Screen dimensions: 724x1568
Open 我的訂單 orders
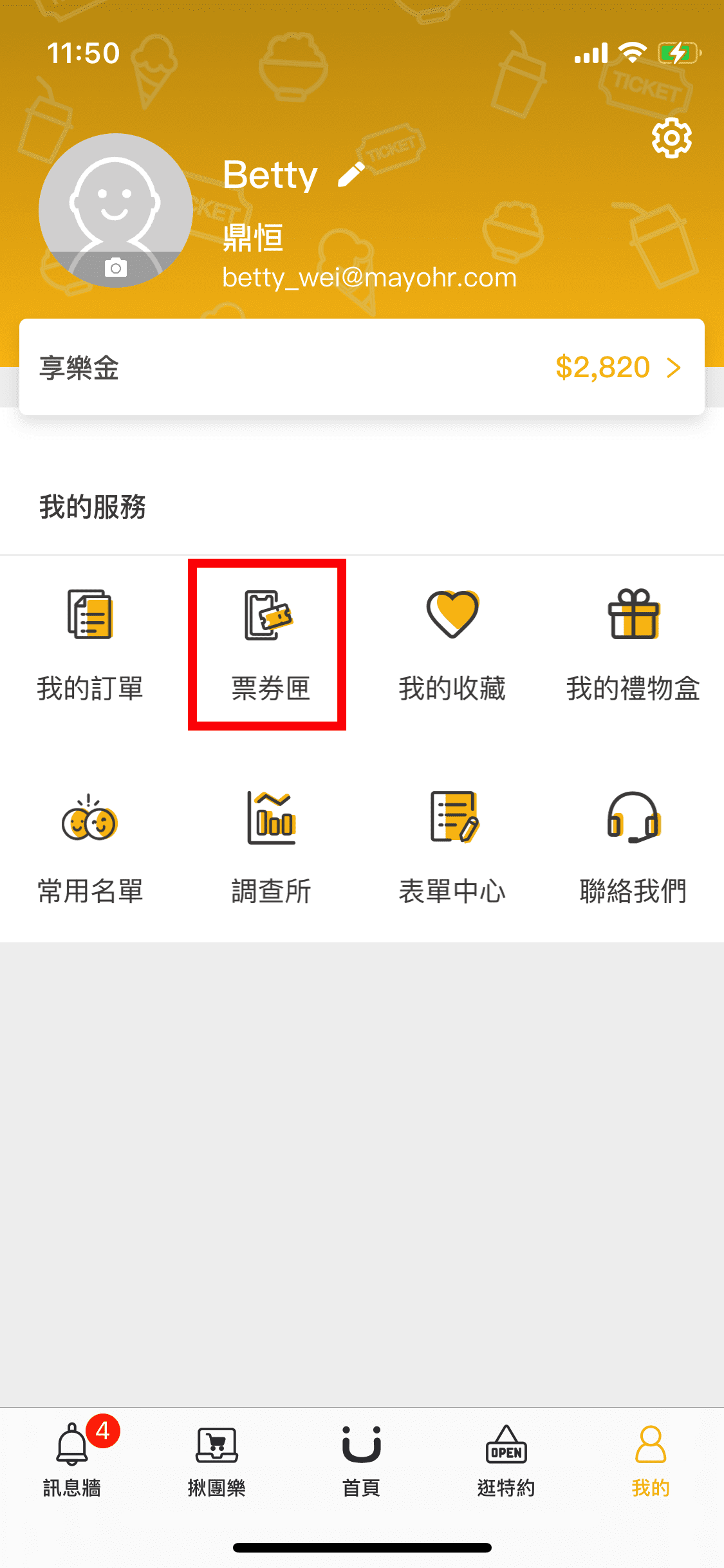tap(90, 644)
